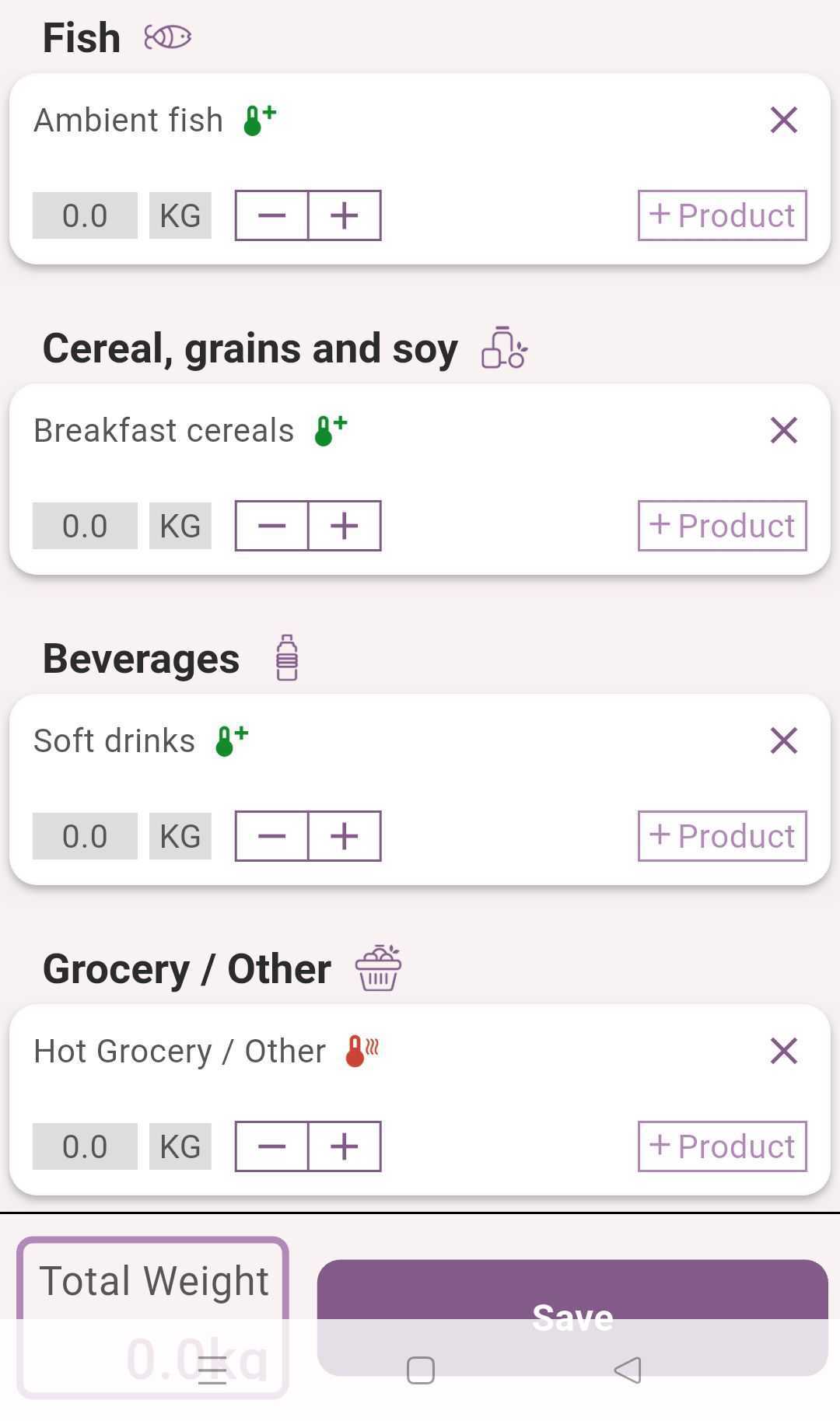Add a product to Ambient fish
This screenshot has height=1421, width=840.
pos(722,215)
